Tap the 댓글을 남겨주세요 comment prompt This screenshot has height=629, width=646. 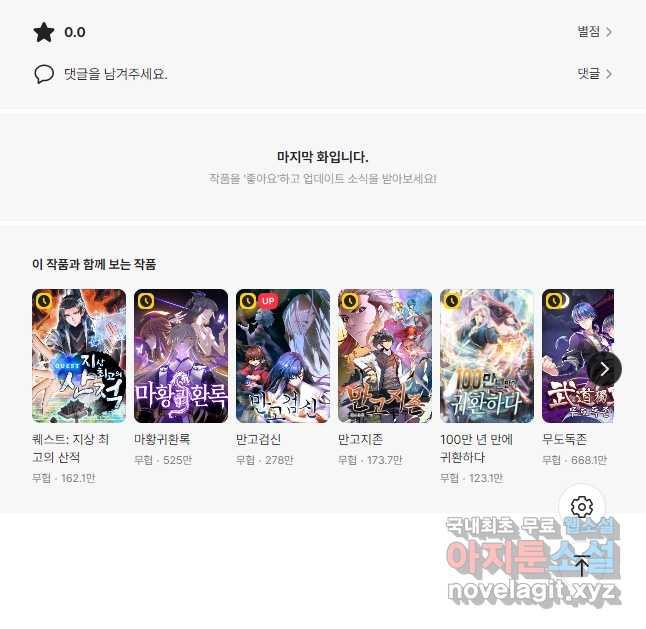pos(115,73)
